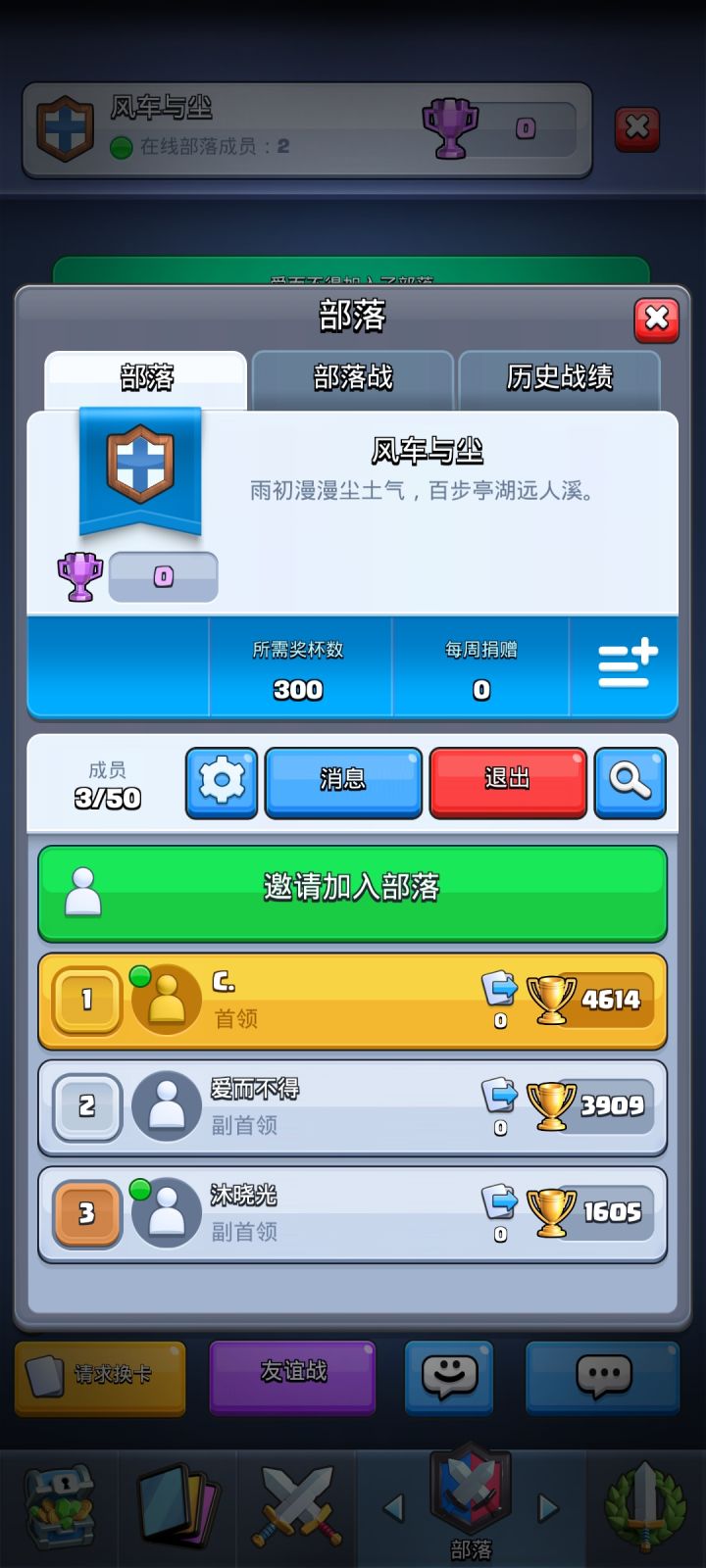Open the chest icon in the bottom navigation

(61, 1504)
